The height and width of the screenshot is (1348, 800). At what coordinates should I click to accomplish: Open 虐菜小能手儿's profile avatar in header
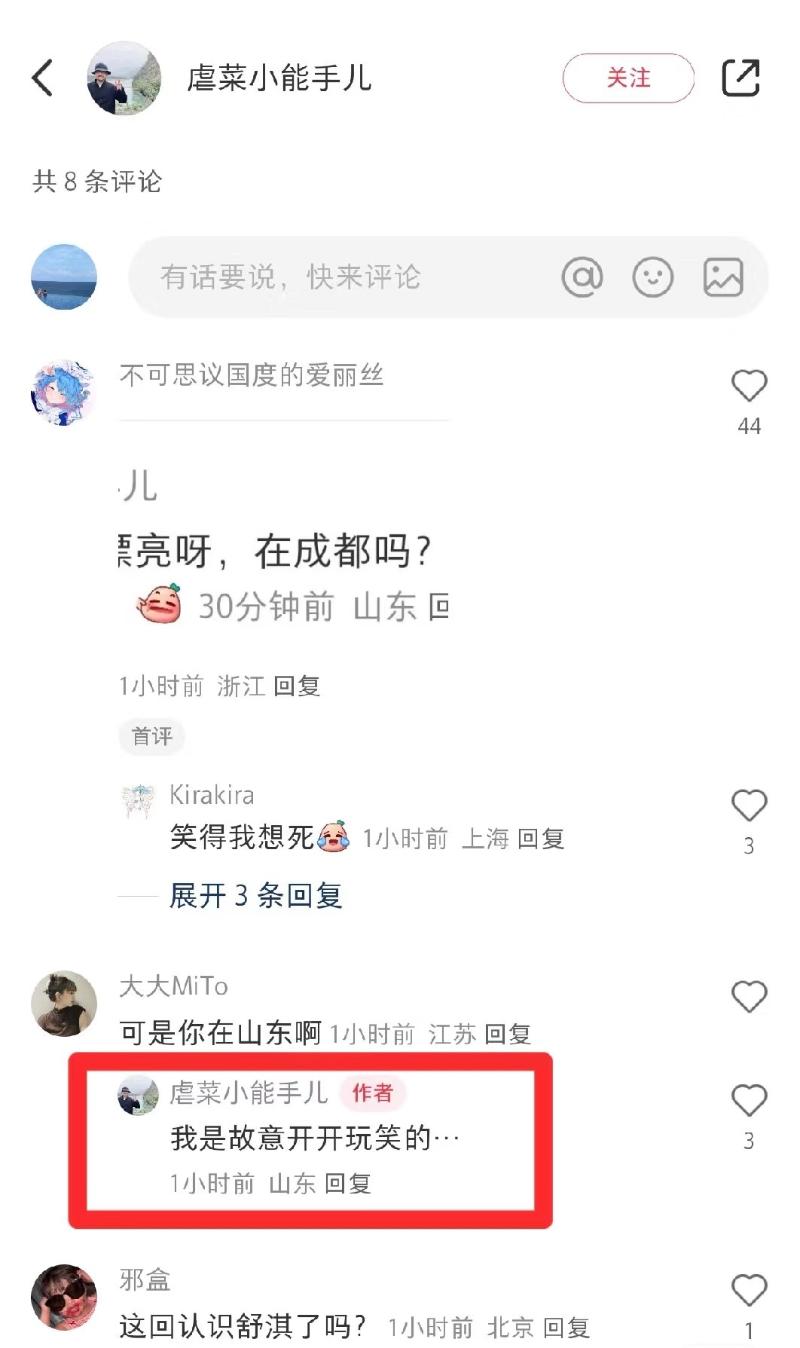pos(124,78)
